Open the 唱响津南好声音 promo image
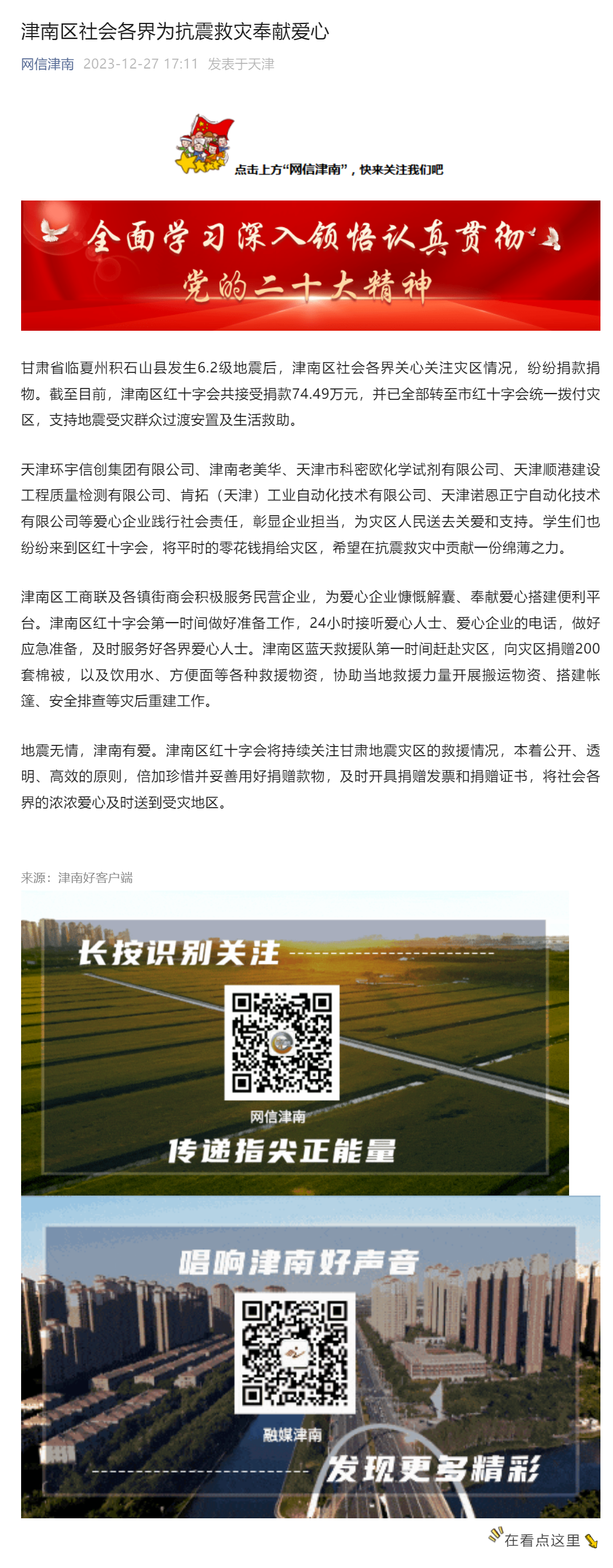The height and width of the screenshot is (1568, 613). click(x=310, y=1356)
